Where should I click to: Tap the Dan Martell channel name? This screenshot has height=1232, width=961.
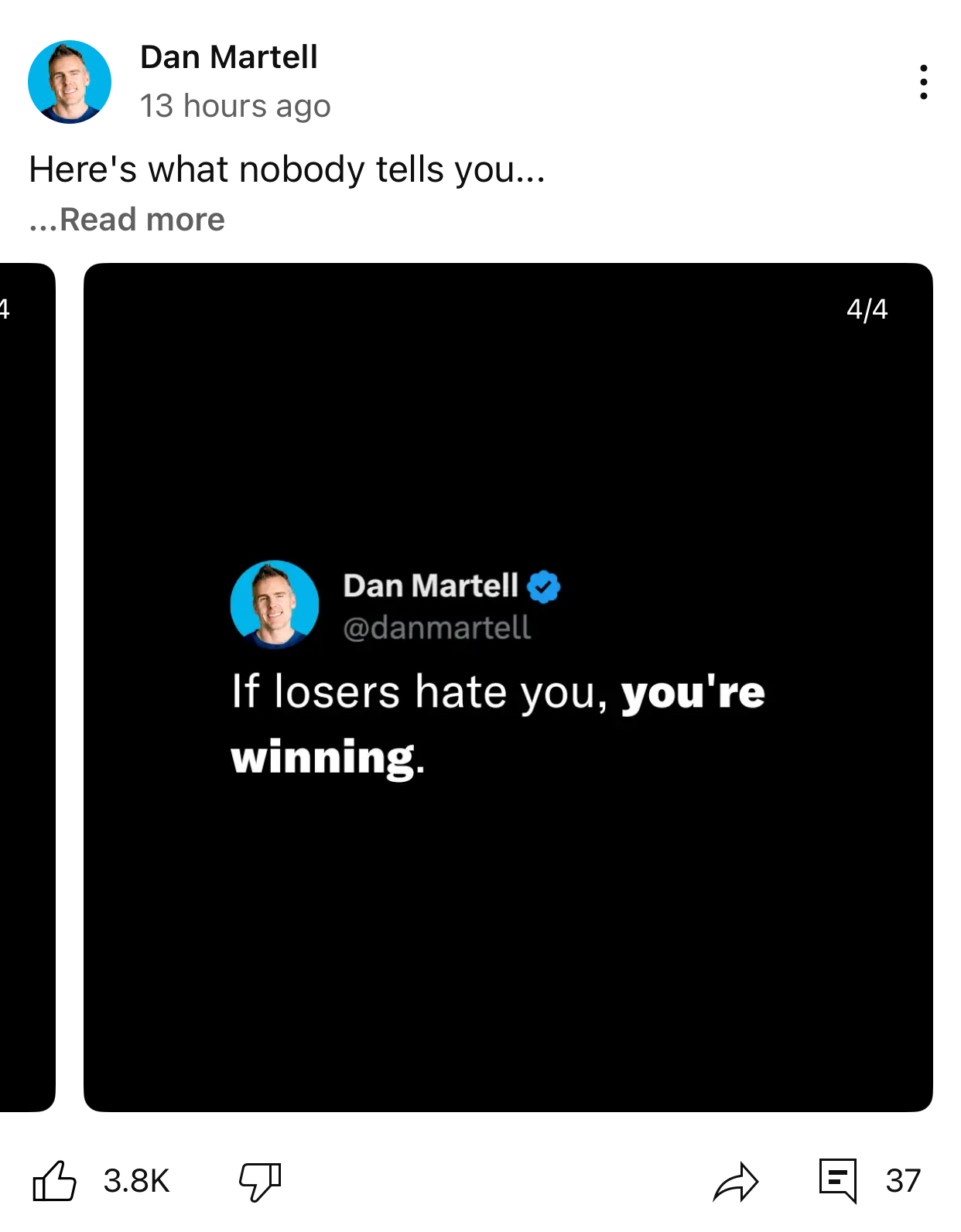[x=229, y=57]
